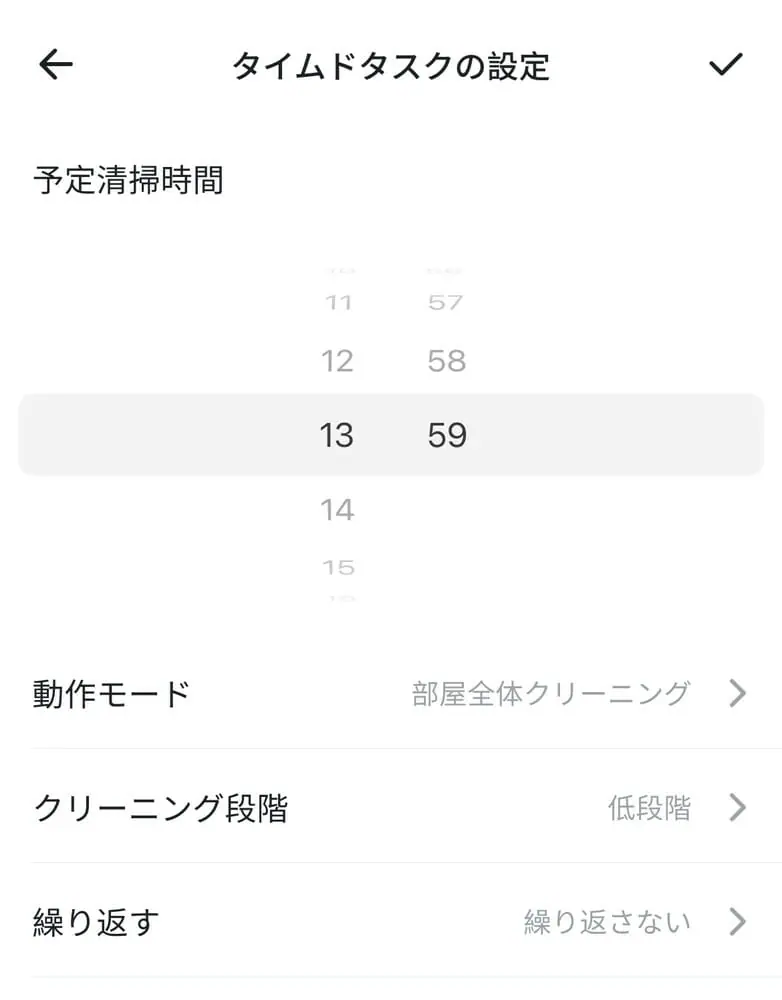This screenshot has width=782, height=1000.
Task: Confirm settings with the checkmark
Action: (725, 65)
